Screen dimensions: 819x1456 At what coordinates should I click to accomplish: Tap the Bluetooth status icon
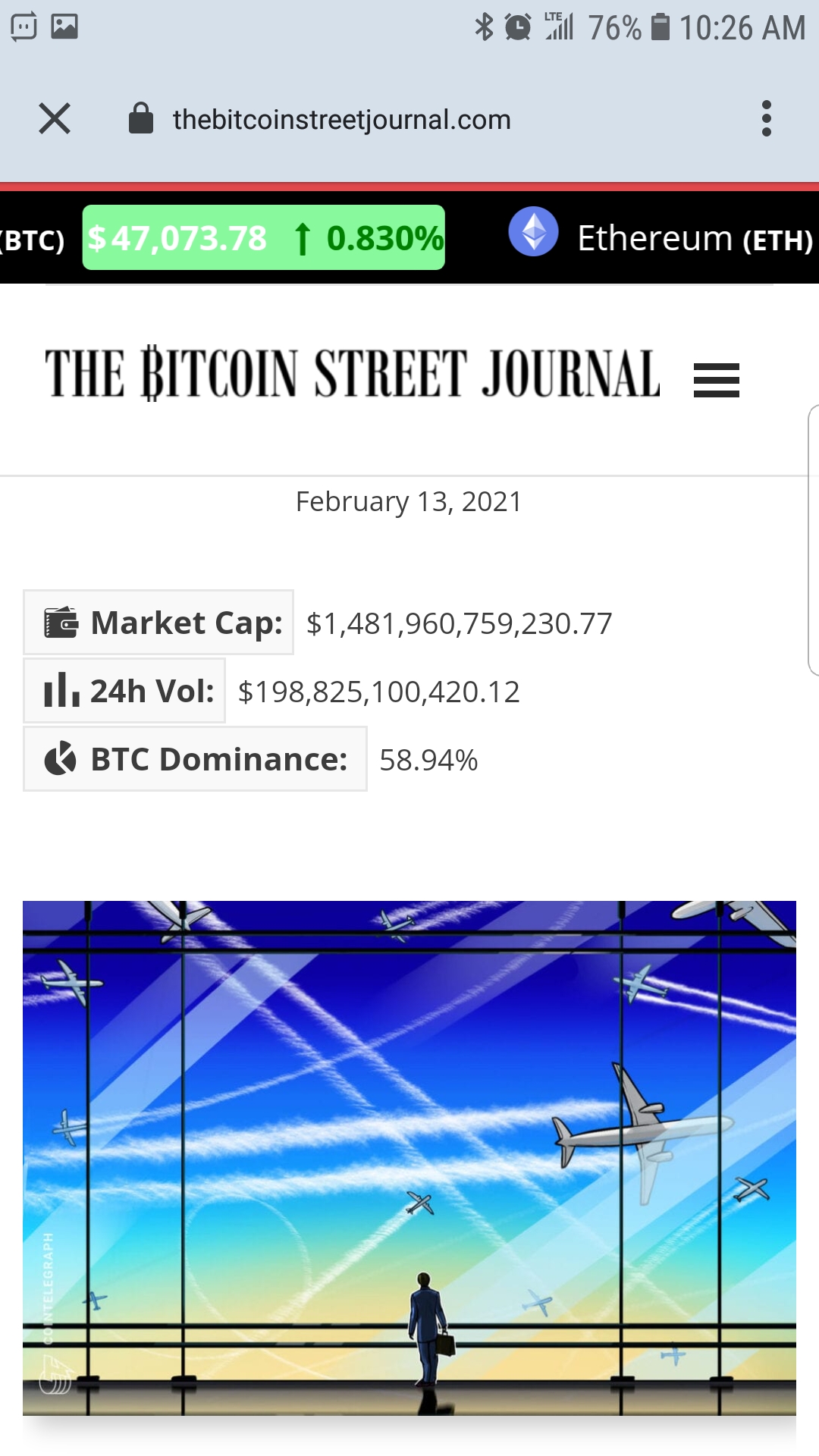(483, 25)
